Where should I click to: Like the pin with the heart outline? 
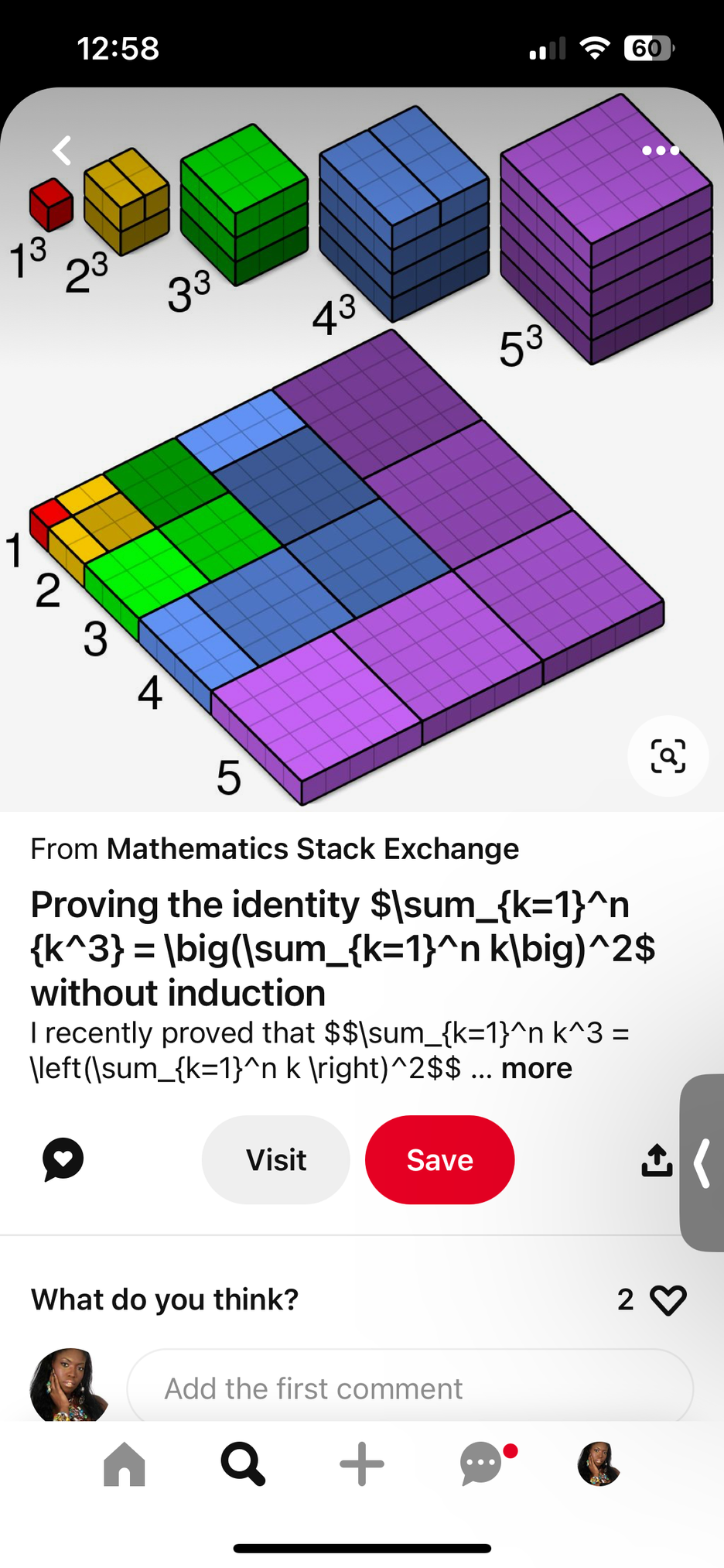click(x=668, y=1299)
